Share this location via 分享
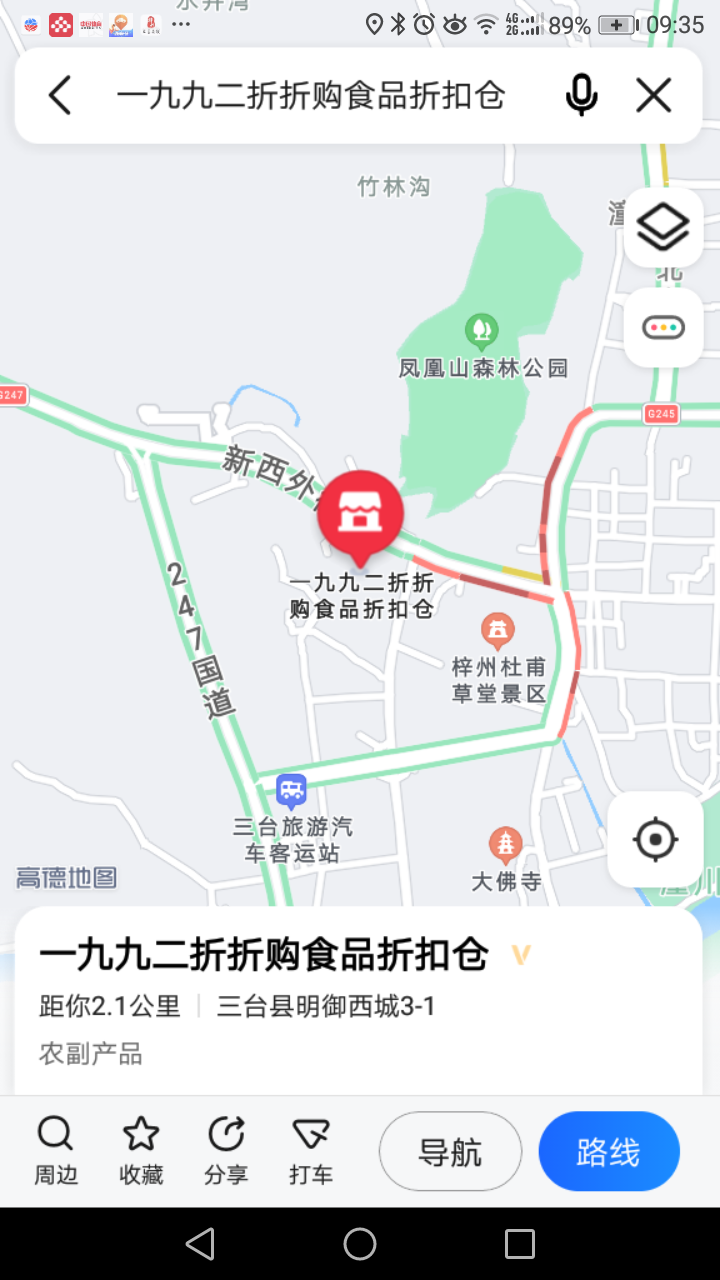This screenshot has height=1280, width=720. 226,1150
